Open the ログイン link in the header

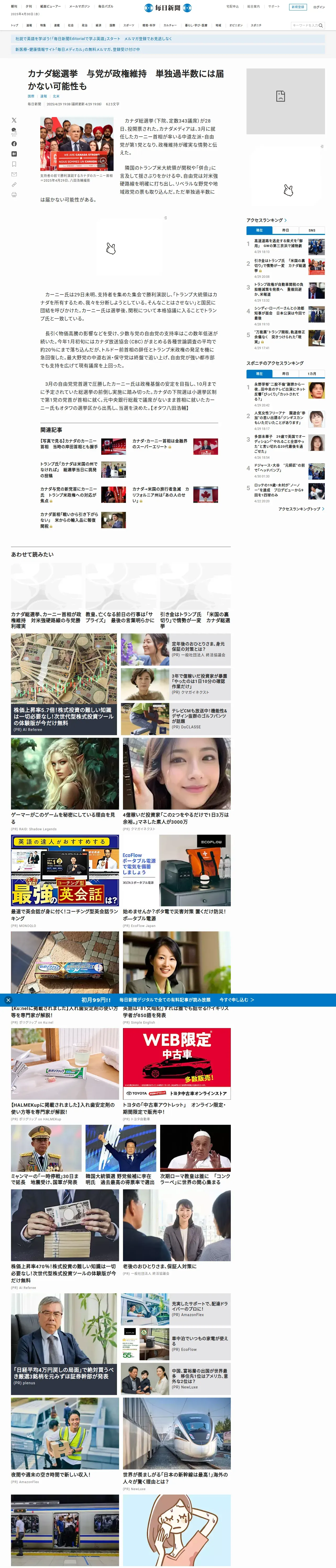pyautogui.click(x=319, y=7)
